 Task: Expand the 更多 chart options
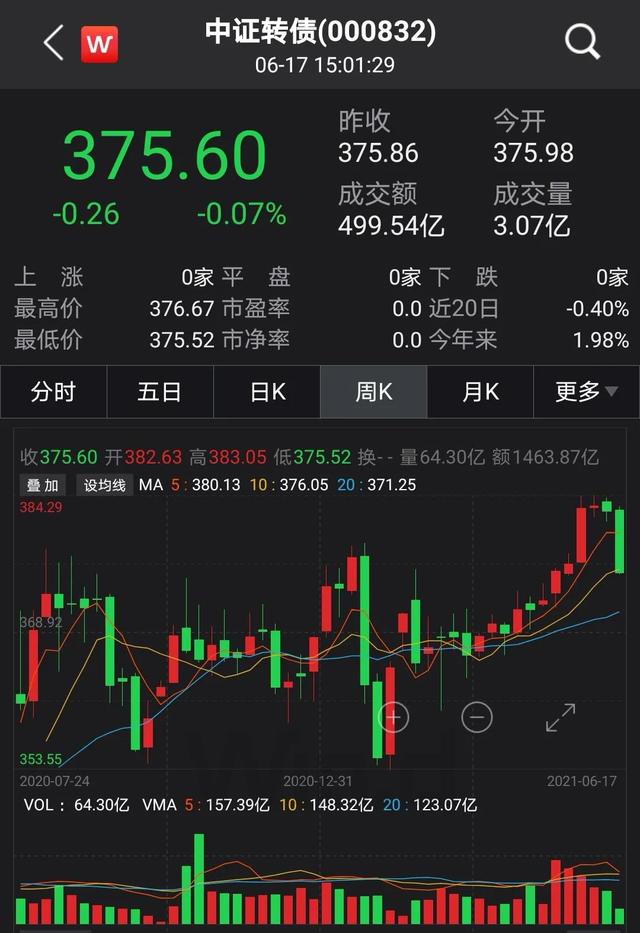tap(586, 392)
